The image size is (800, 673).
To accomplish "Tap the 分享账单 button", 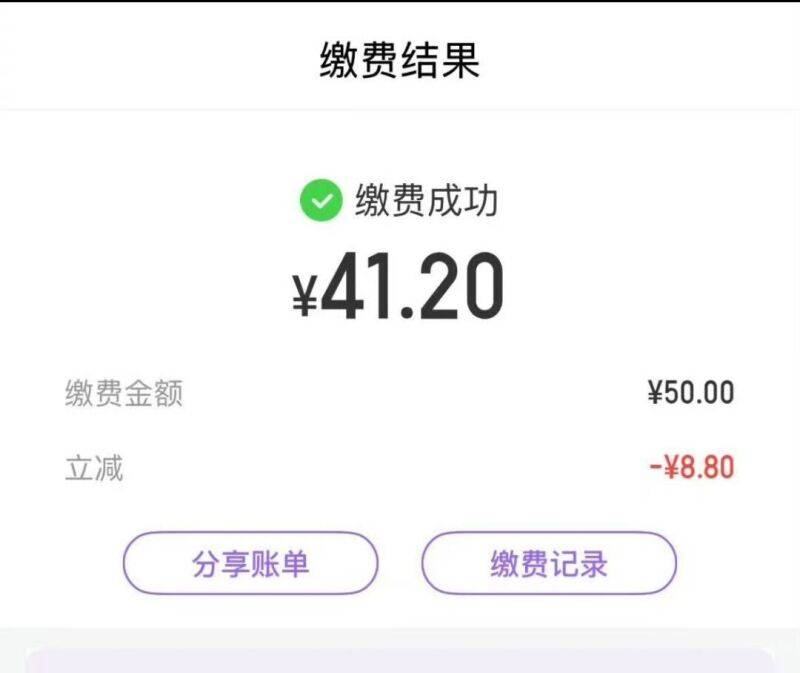I will pos(250,563).
